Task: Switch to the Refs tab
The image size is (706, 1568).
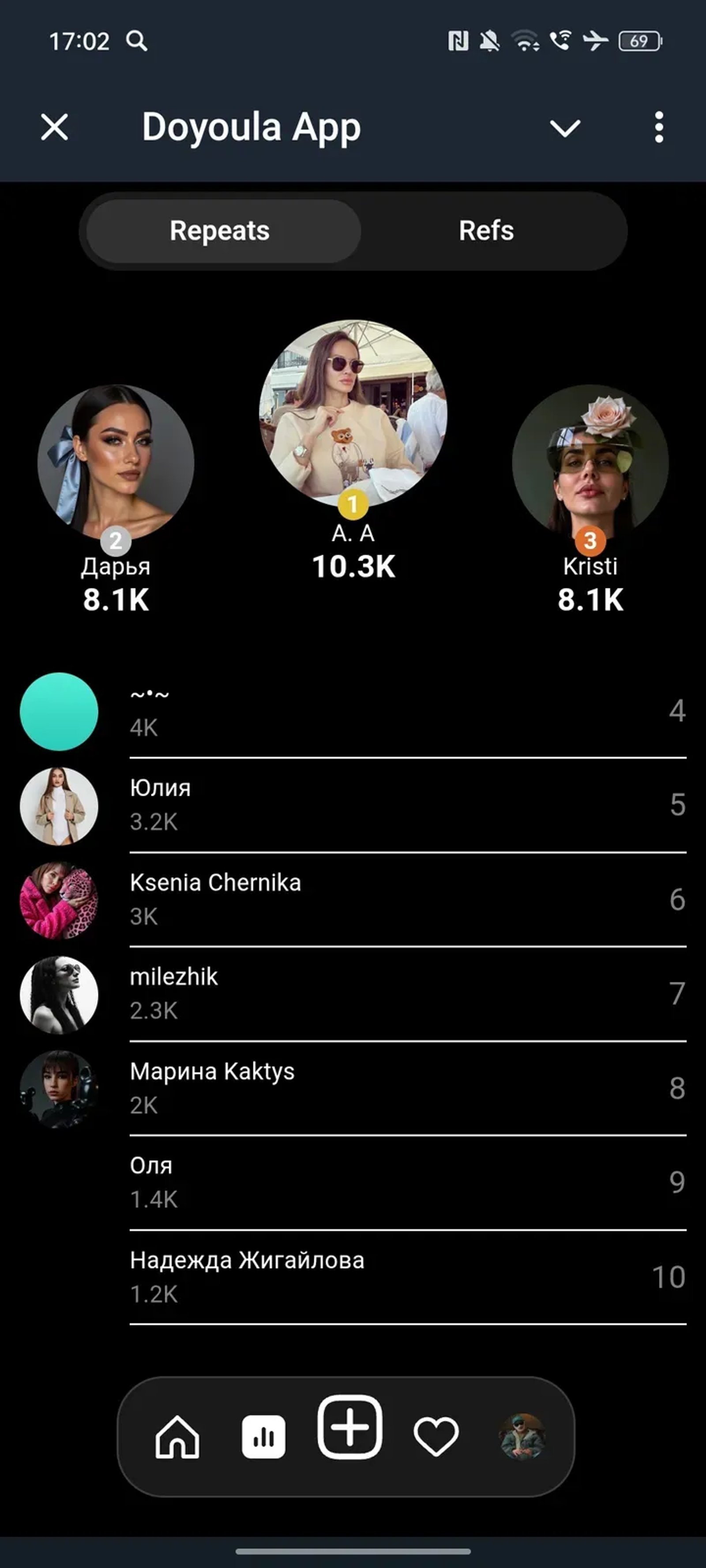Action: click(486, 230)
